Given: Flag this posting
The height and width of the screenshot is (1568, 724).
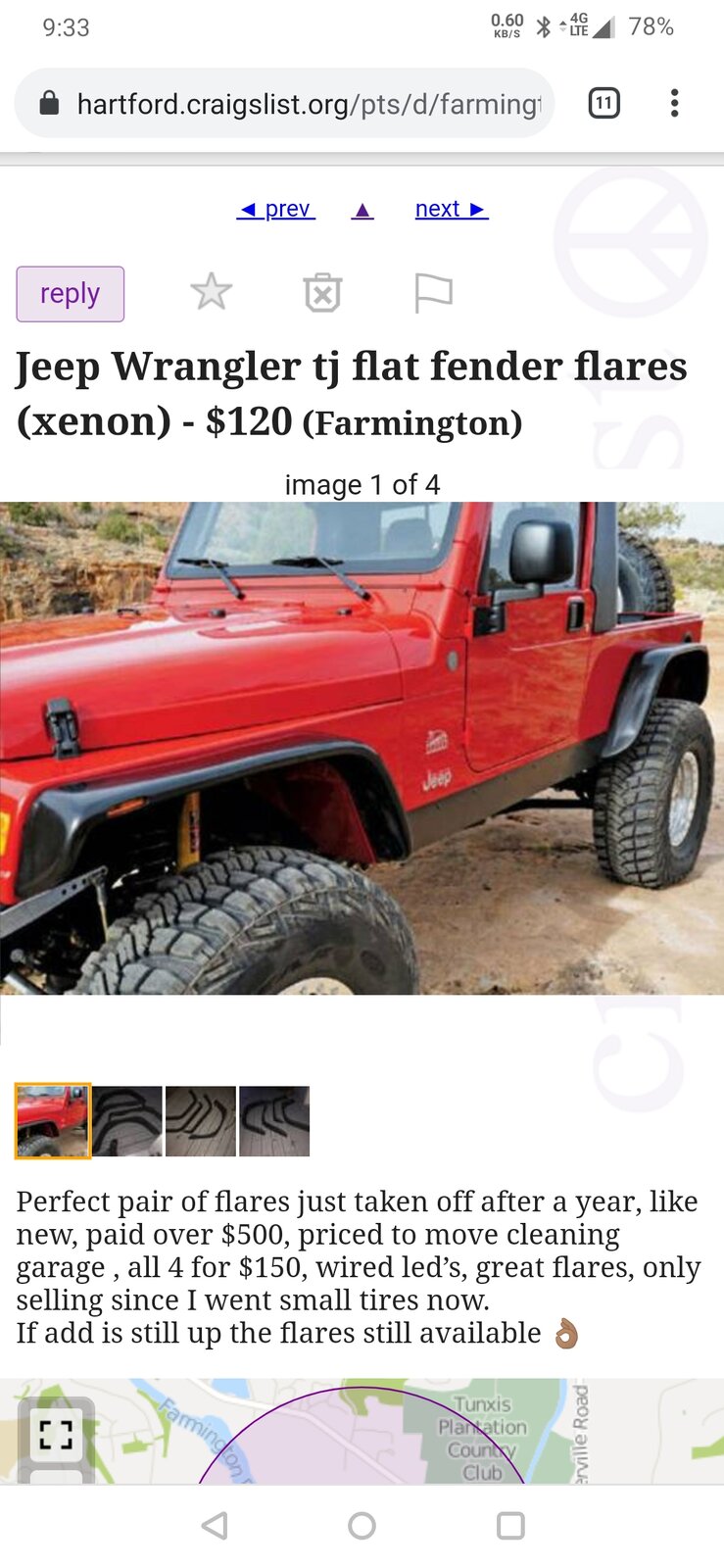Looking at the screenshot, I should point(433,292).
